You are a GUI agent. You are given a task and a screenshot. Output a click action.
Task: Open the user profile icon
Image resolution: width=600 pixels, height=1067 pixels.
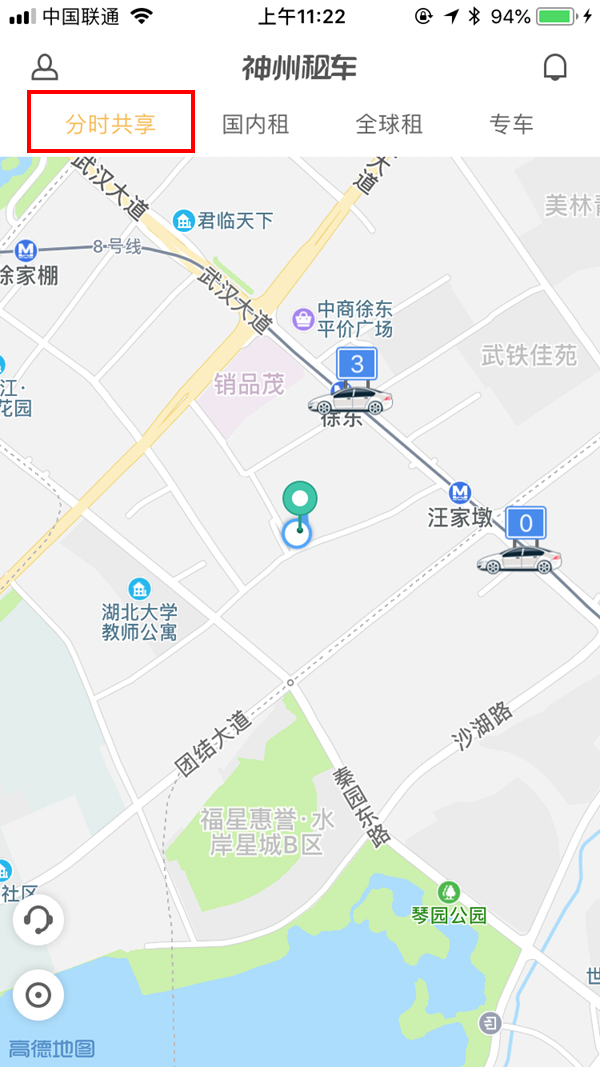pos(45,67)
